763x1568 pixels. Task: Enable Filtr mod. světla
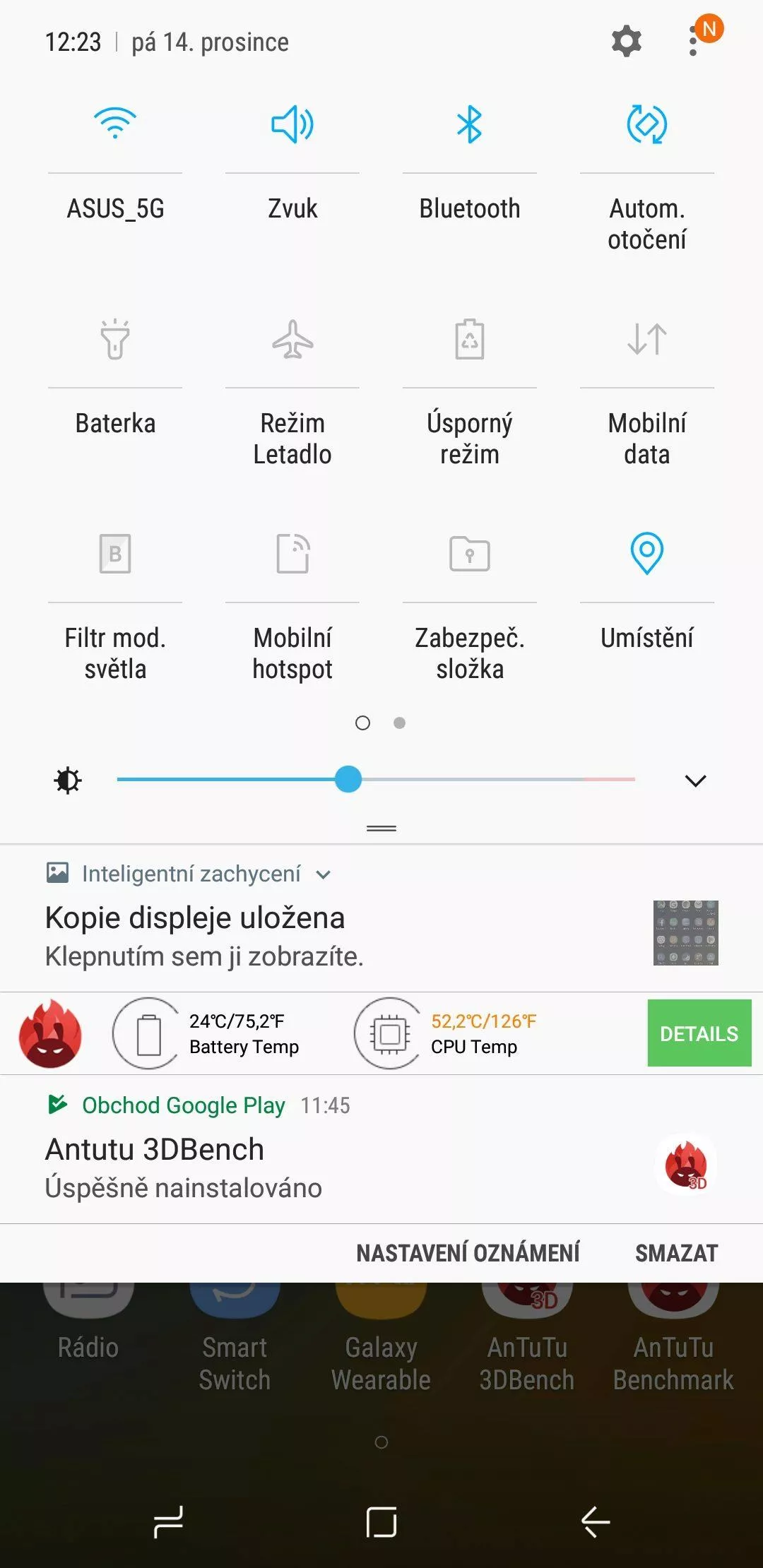[115, 554]
